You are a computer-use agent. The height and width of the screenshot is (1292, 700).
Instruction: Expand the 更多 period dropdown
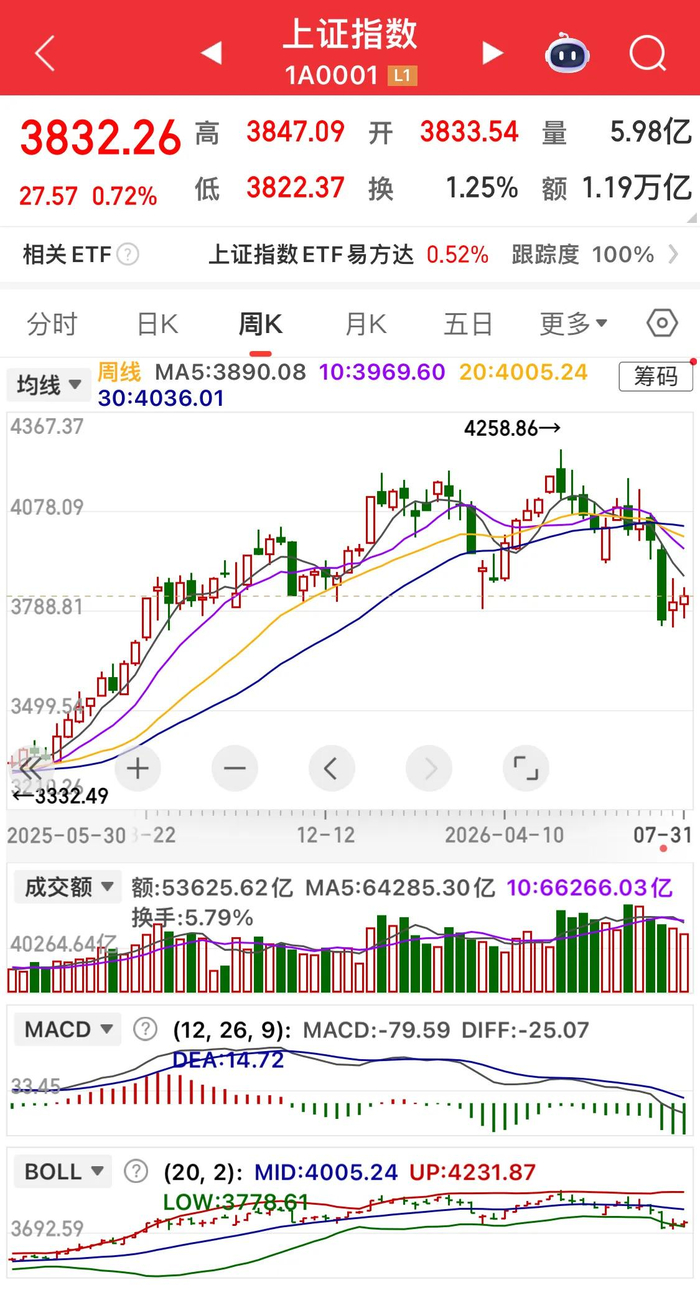[x=574, y=324]
